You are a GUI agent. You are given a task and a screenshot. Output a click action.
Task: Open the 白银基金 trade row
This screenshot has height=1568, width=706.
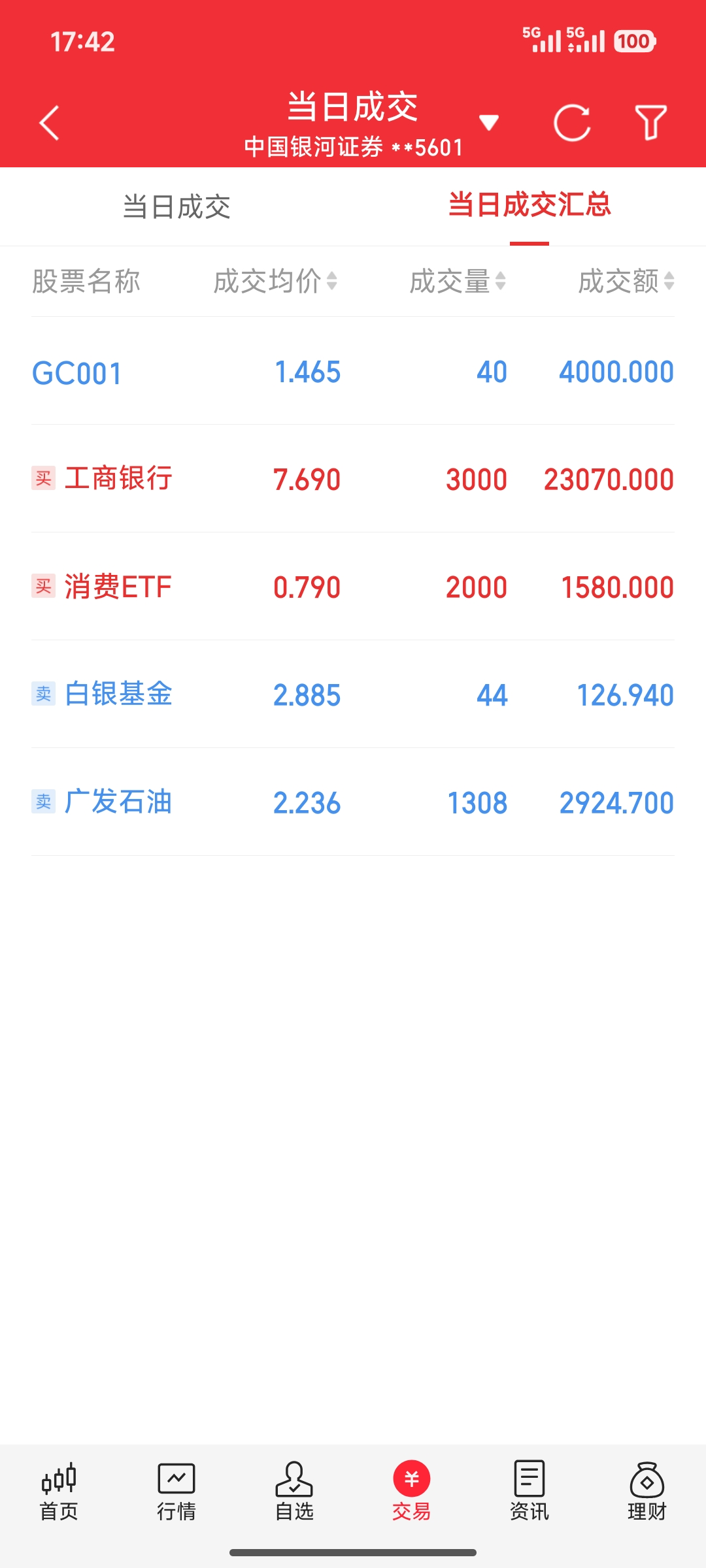pyautogui.click(x=353, y=694)
